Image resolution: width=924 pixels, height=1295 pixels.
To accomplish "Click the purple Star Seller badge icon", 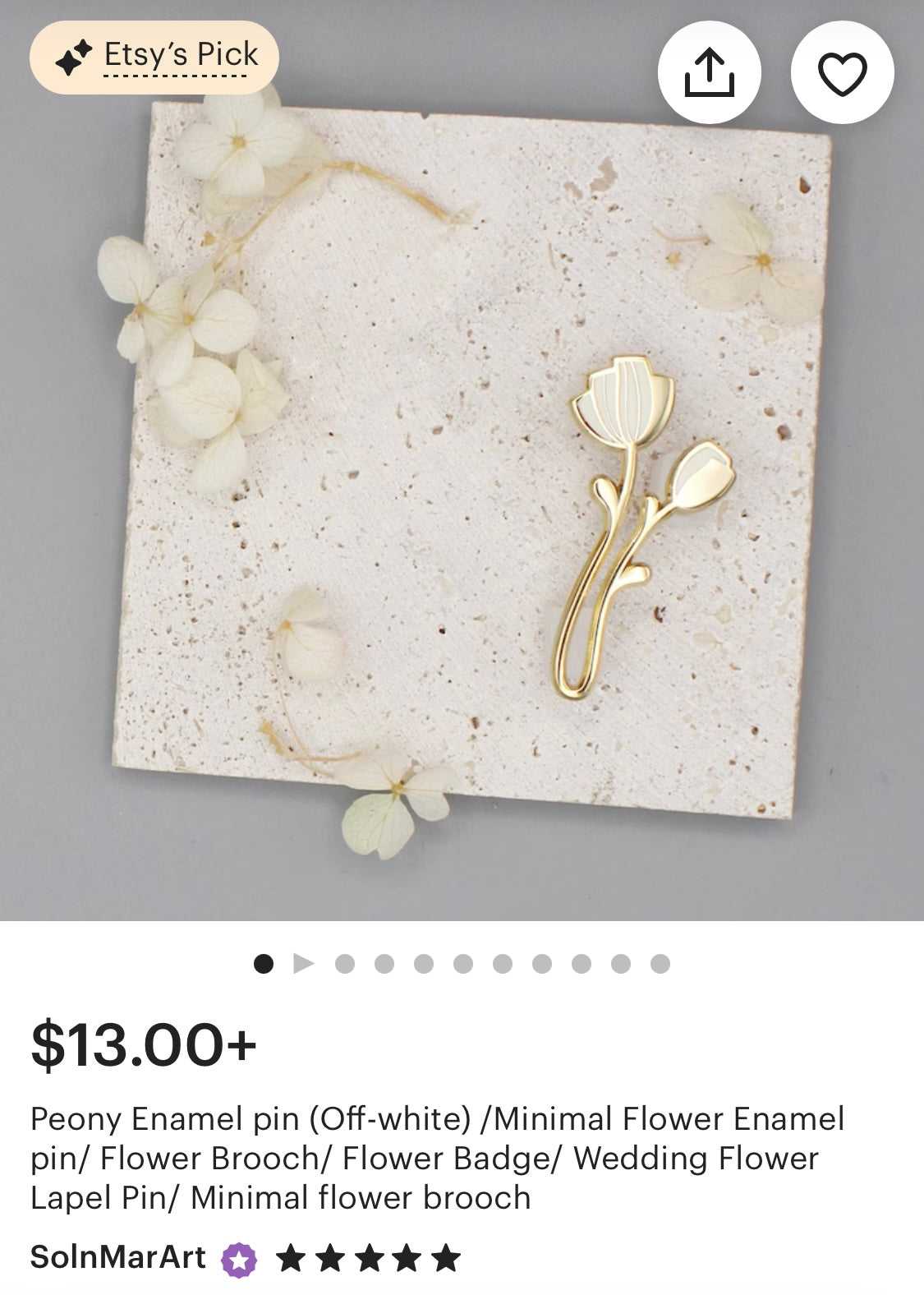I will 238,1257.
